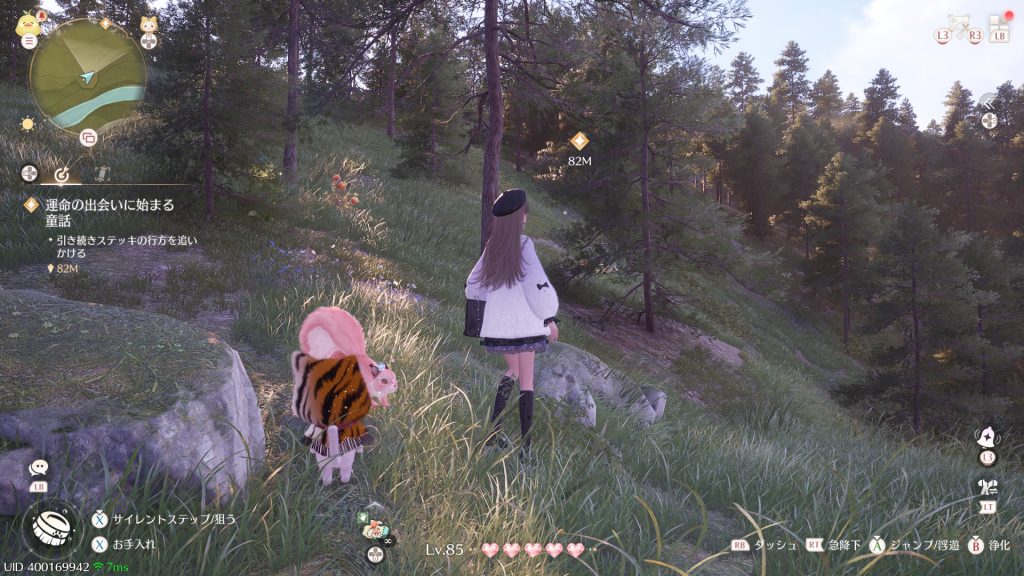Open the chat bubble icon
This screenshot has width=1024, height=576.
[x=39, y=467]
